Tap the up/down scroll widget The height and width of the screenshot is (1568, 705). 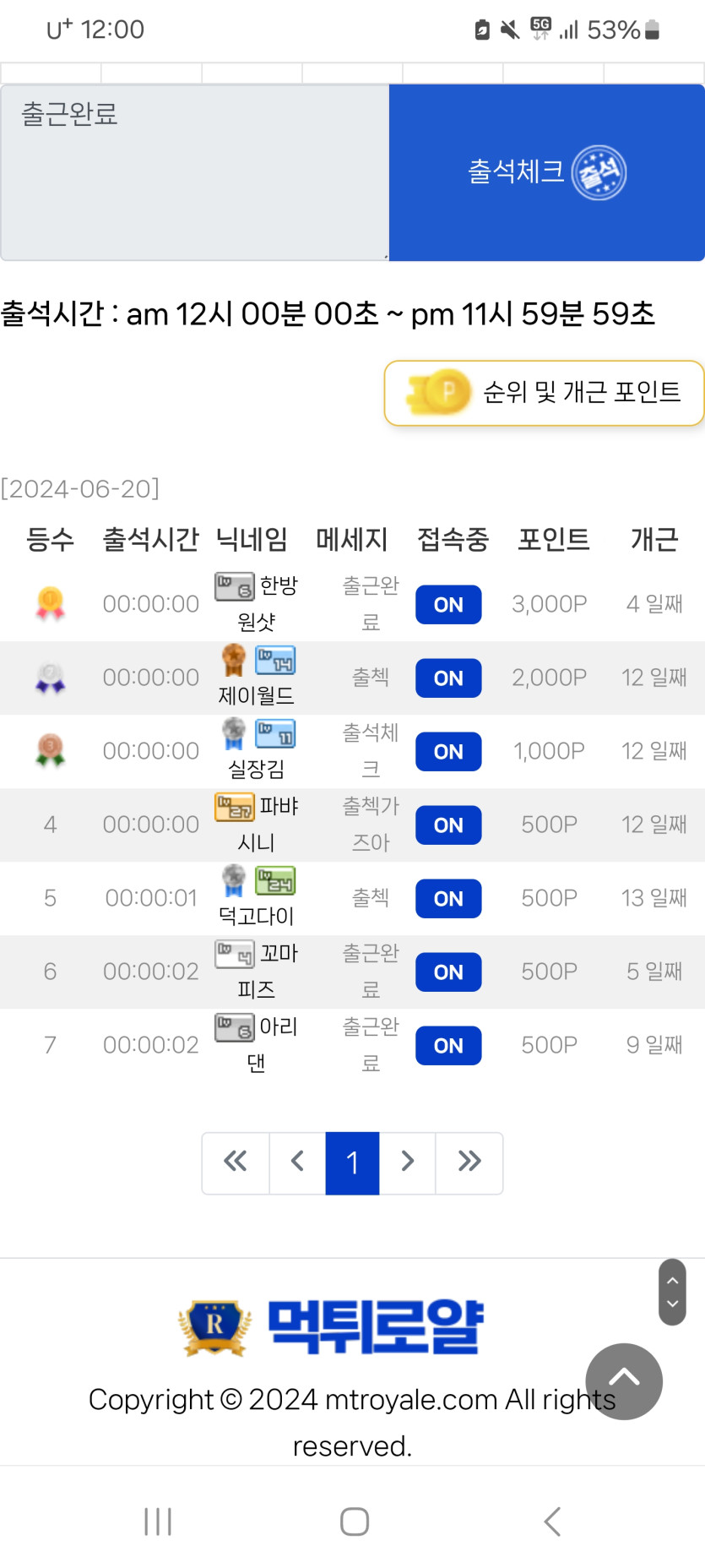672,1292
